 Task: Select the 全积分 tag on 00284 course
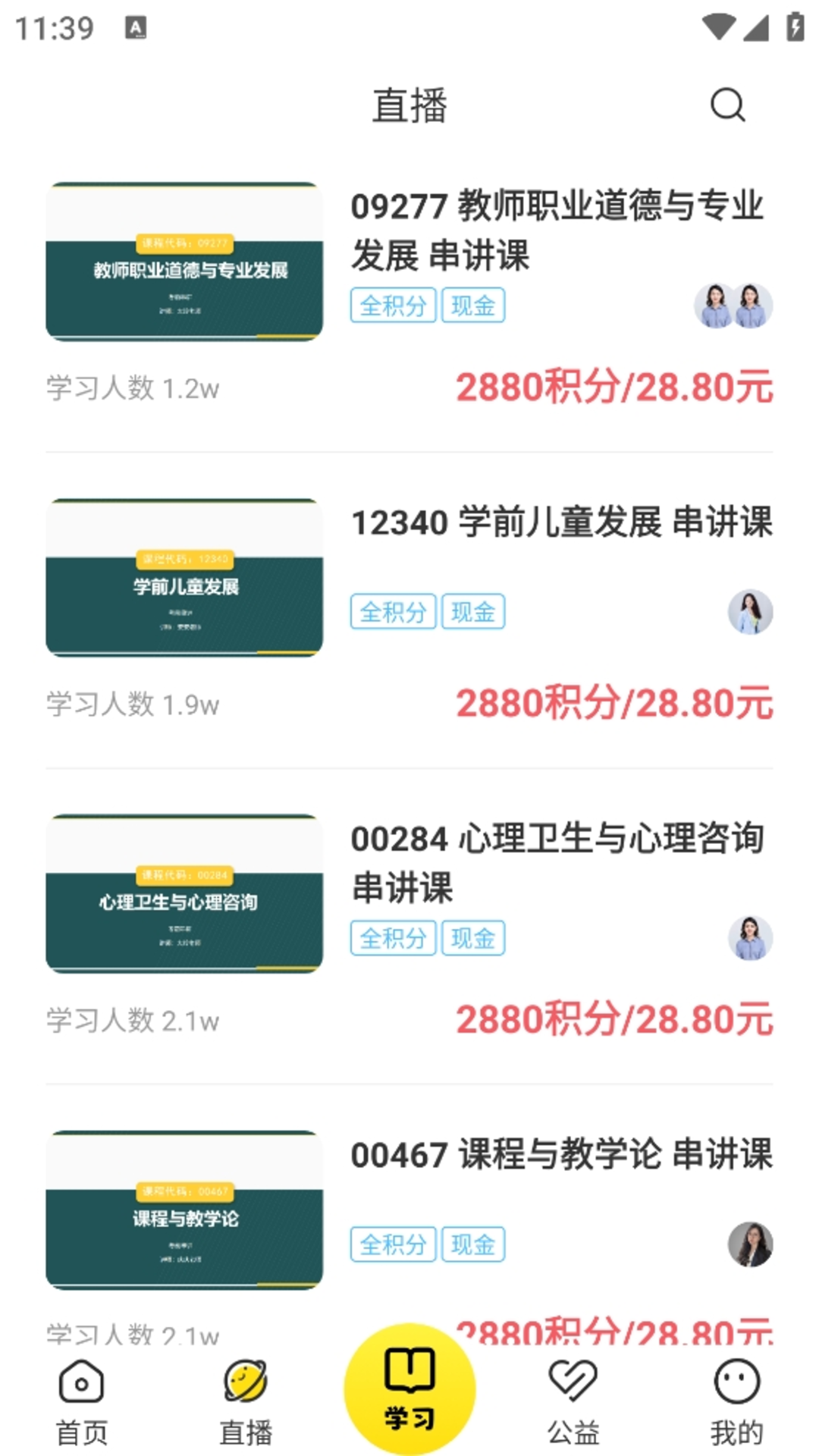[394, 939]
